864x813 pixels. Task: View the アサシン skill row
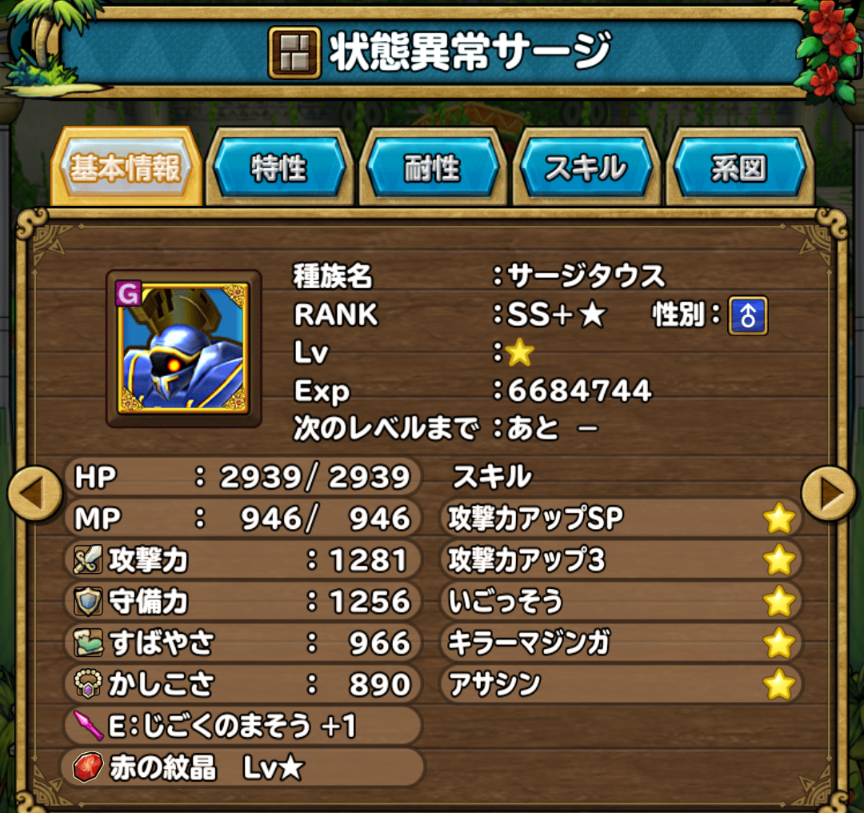tap(620, 684)
